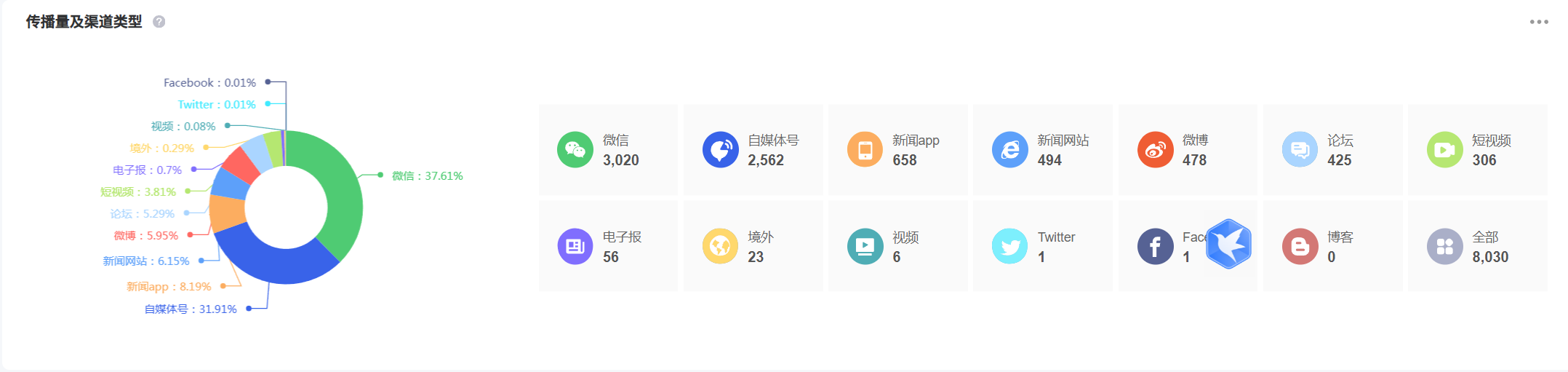
Task: Select the 微博 card
Action: click(x=1188, y=149)
